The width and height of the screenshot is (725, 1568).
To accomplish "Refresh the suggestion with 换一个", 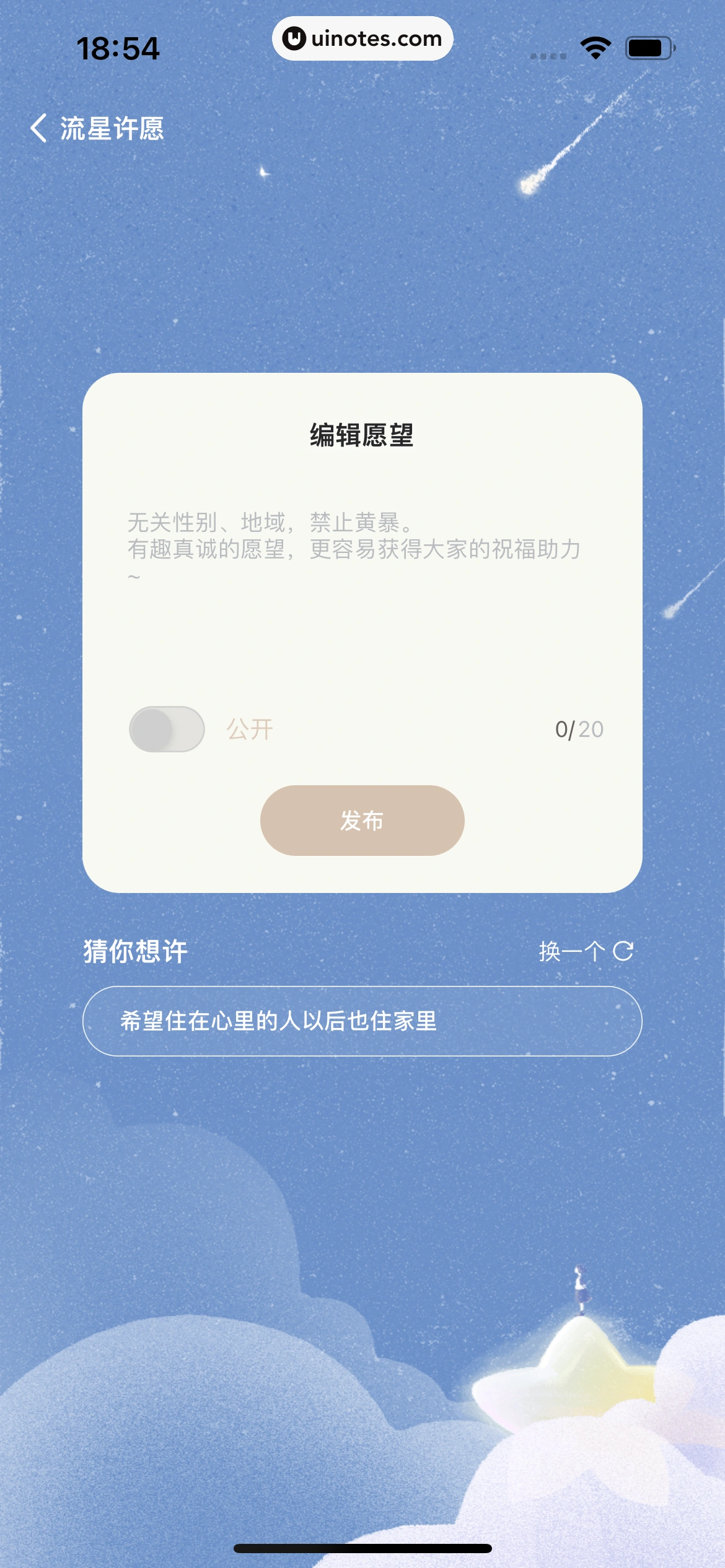I will coord(585,951).
